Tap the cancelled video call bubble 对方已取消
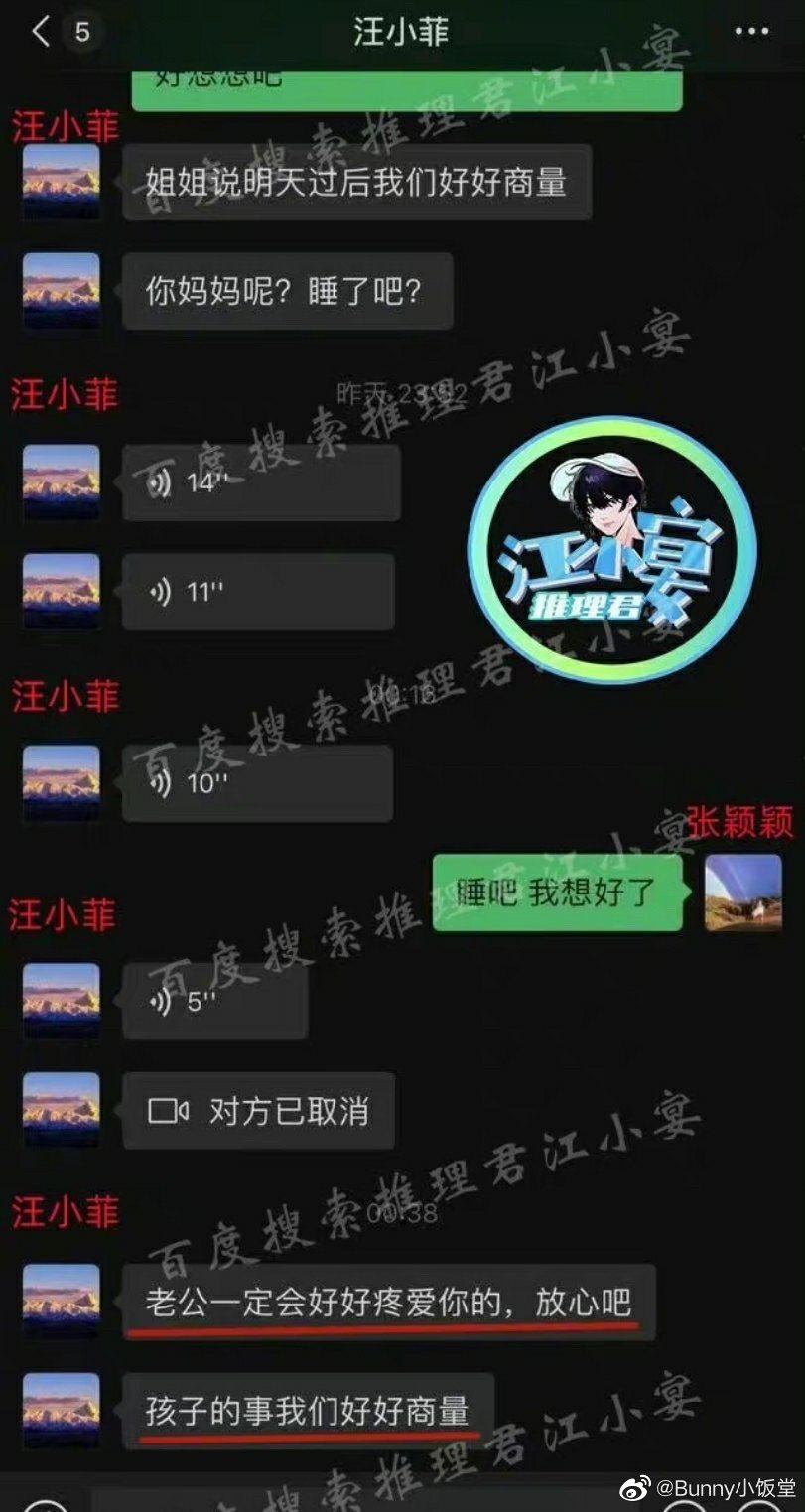 (x=259, y=1111)
